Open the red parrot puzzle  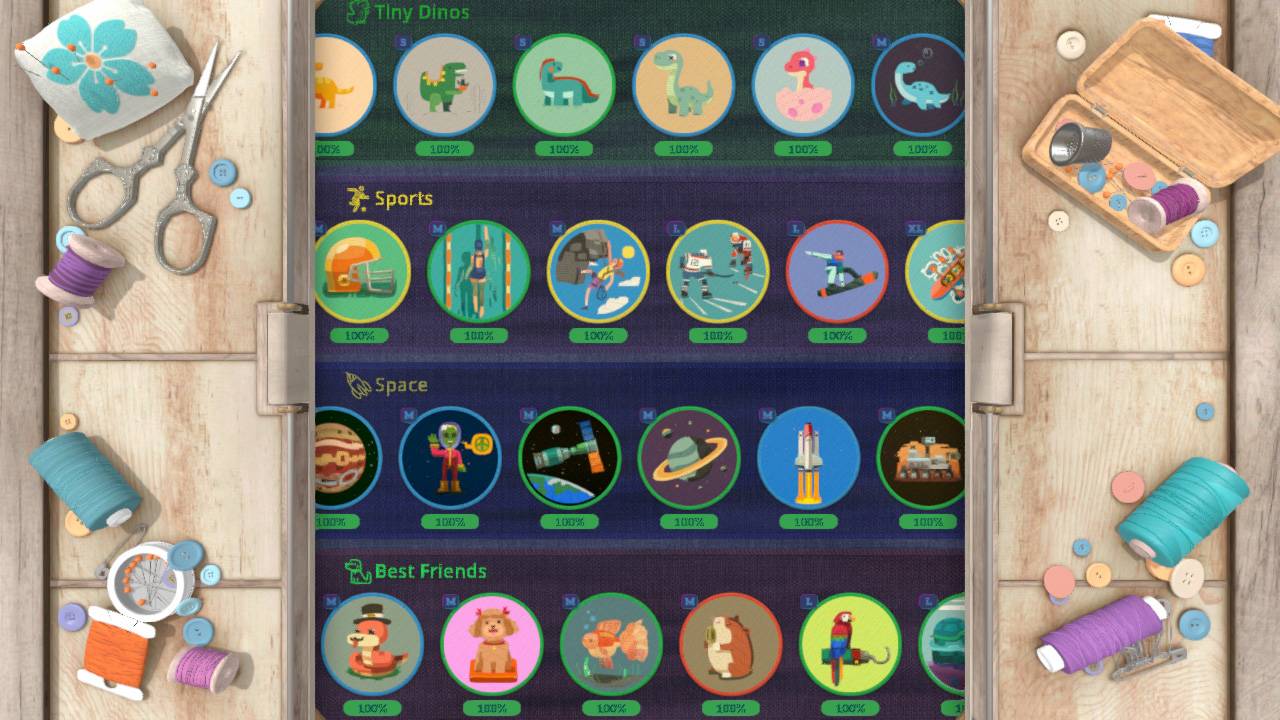tap(850, 643)
